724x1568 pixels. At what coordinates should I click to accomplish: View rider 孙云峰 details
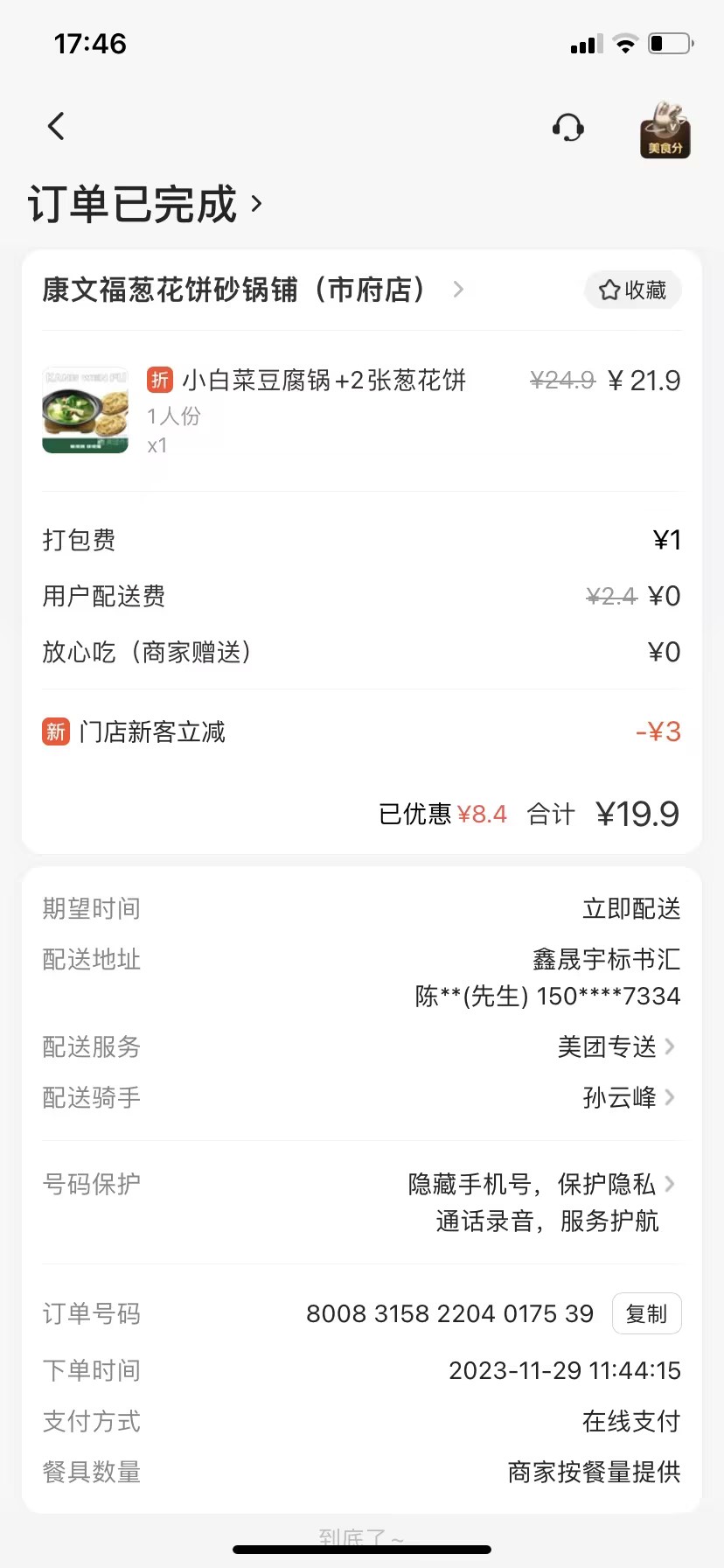click(628, 1097)
